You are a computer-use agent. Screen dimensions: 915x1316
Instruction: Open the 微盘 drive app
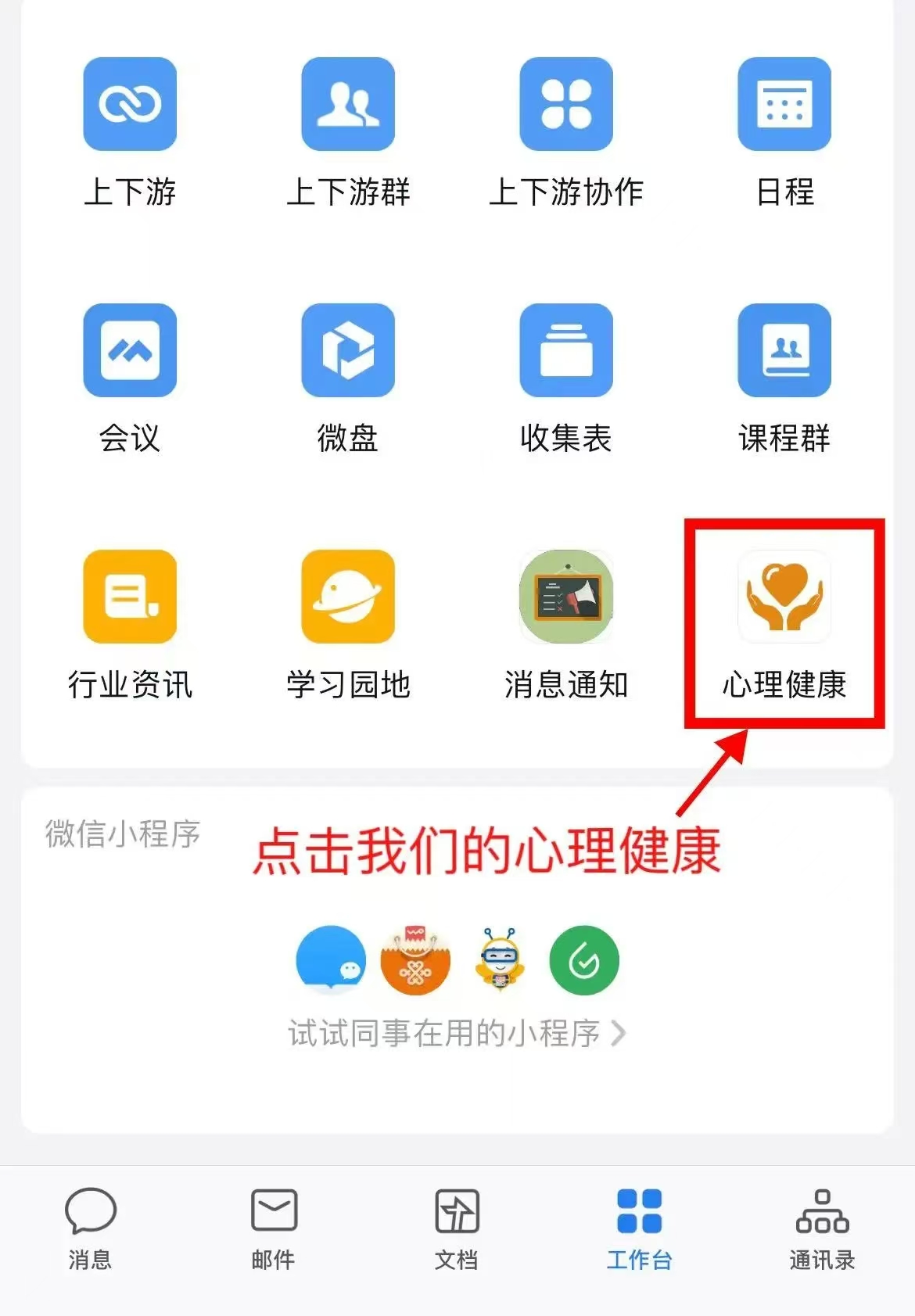(348, 350)
